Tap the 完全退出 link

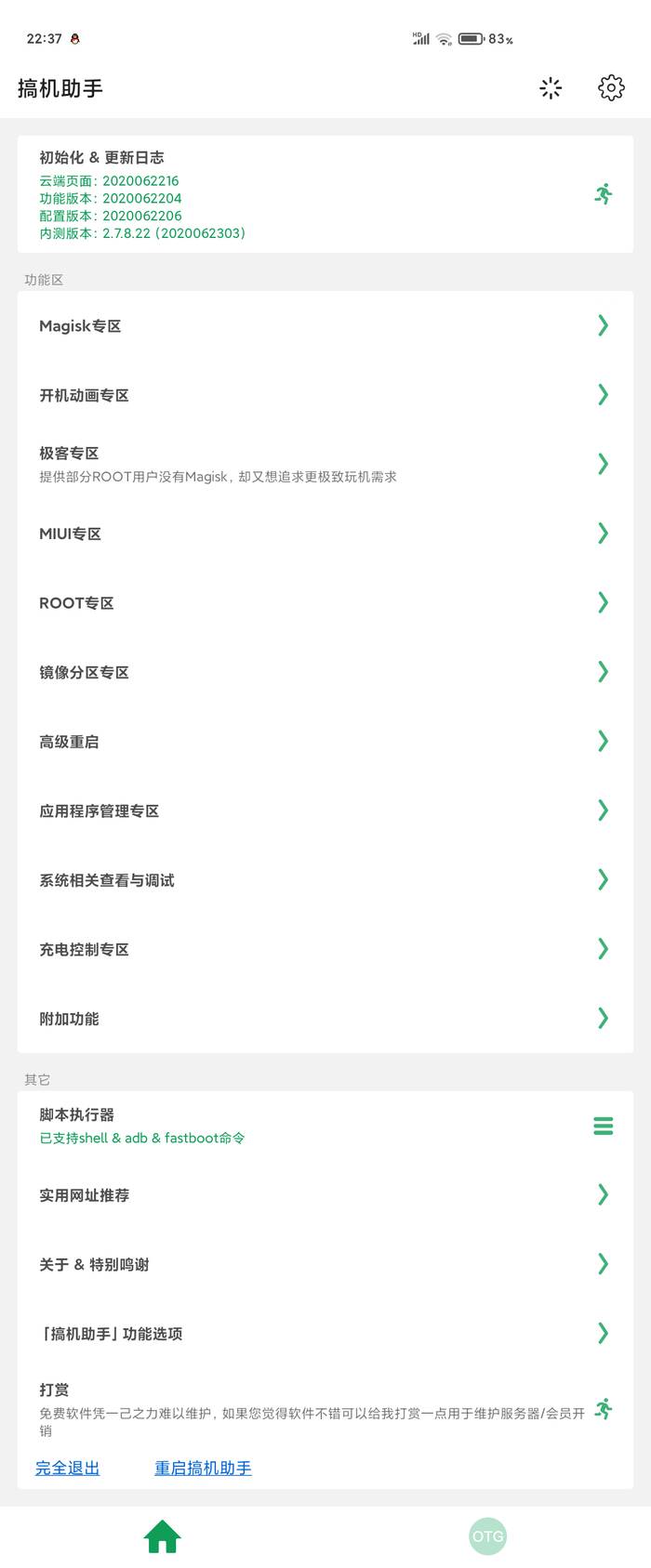pyautogui.click(x=67, y=1468)
